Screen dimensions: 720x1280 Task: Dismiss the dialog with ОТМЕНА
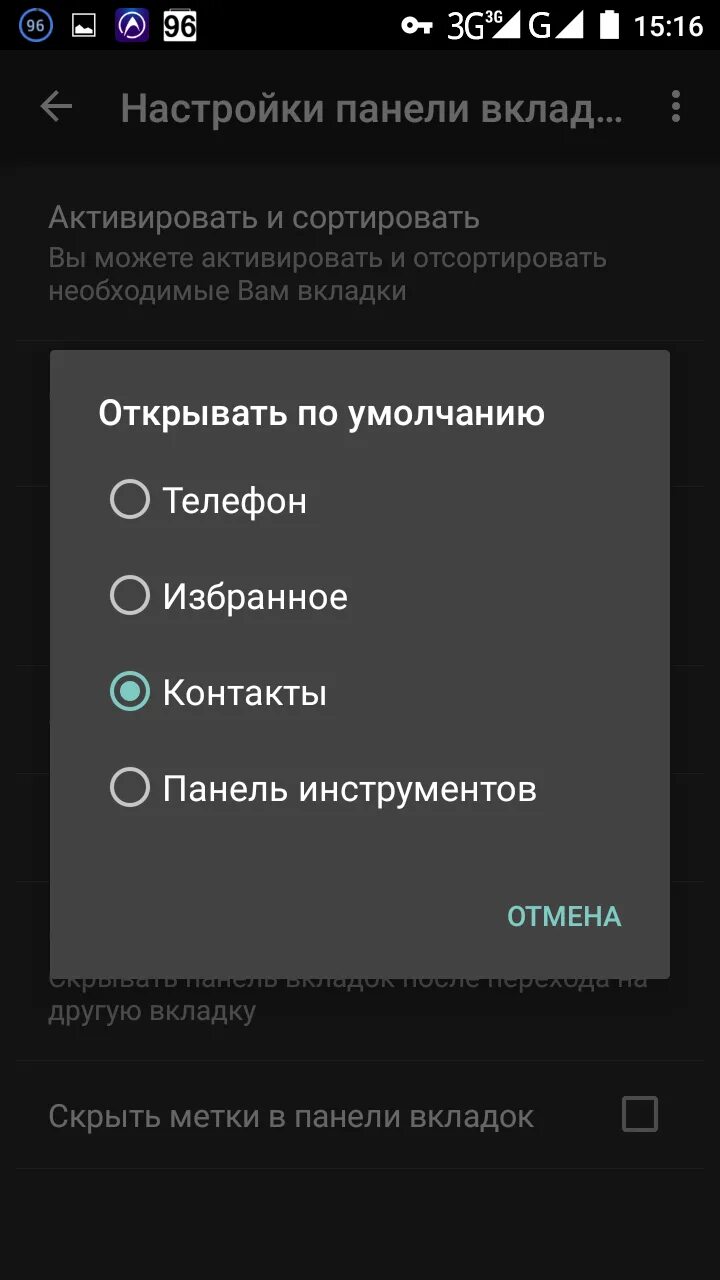[x=564, y=916]
